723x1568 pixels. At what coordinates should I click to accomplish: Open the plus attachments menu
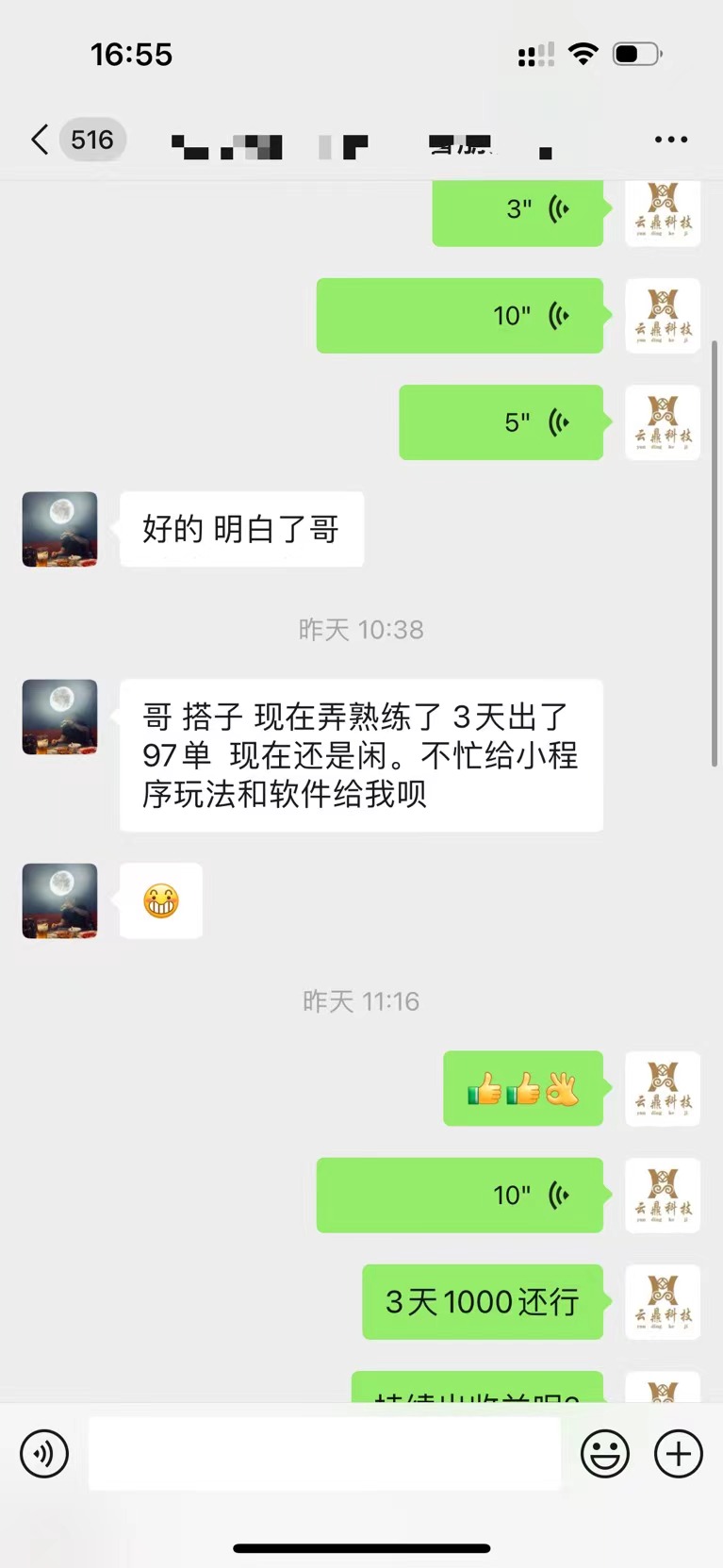[679, 1453]
